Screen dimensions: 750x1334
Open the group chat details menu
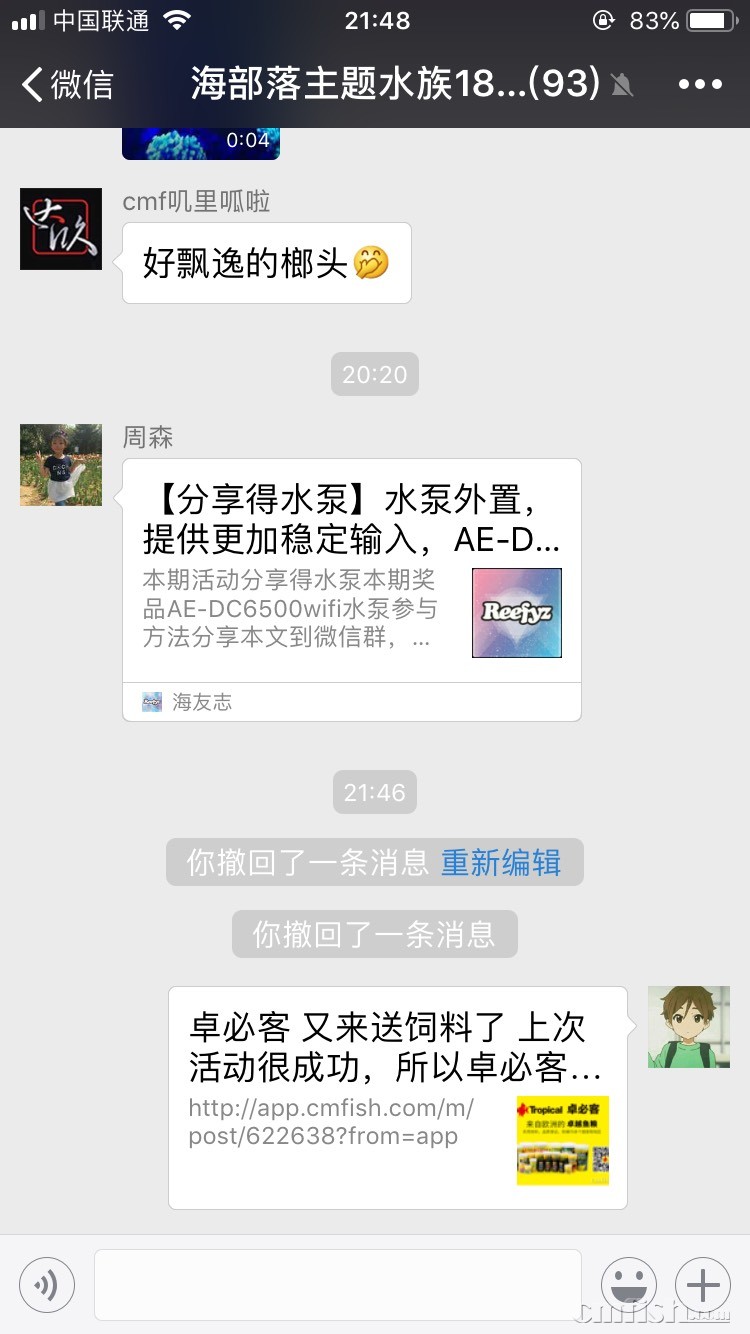[700, 84]
